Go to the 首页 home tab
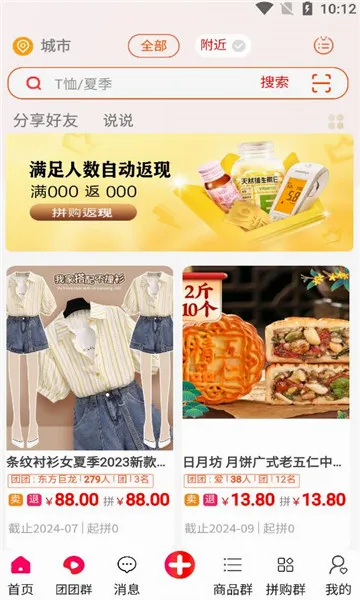The height and width of the screenshot is (600, 360). tap(21, 575)
